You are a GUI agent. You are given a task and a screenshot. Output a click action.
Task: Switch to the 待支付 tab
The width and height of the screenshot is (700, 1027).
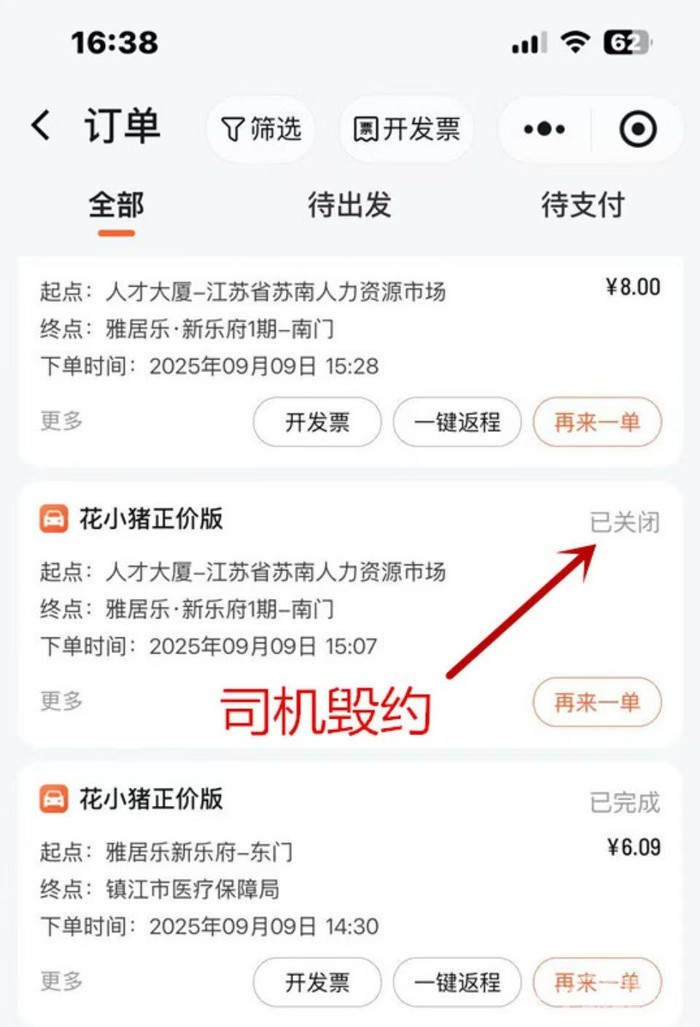pos(583,205)
